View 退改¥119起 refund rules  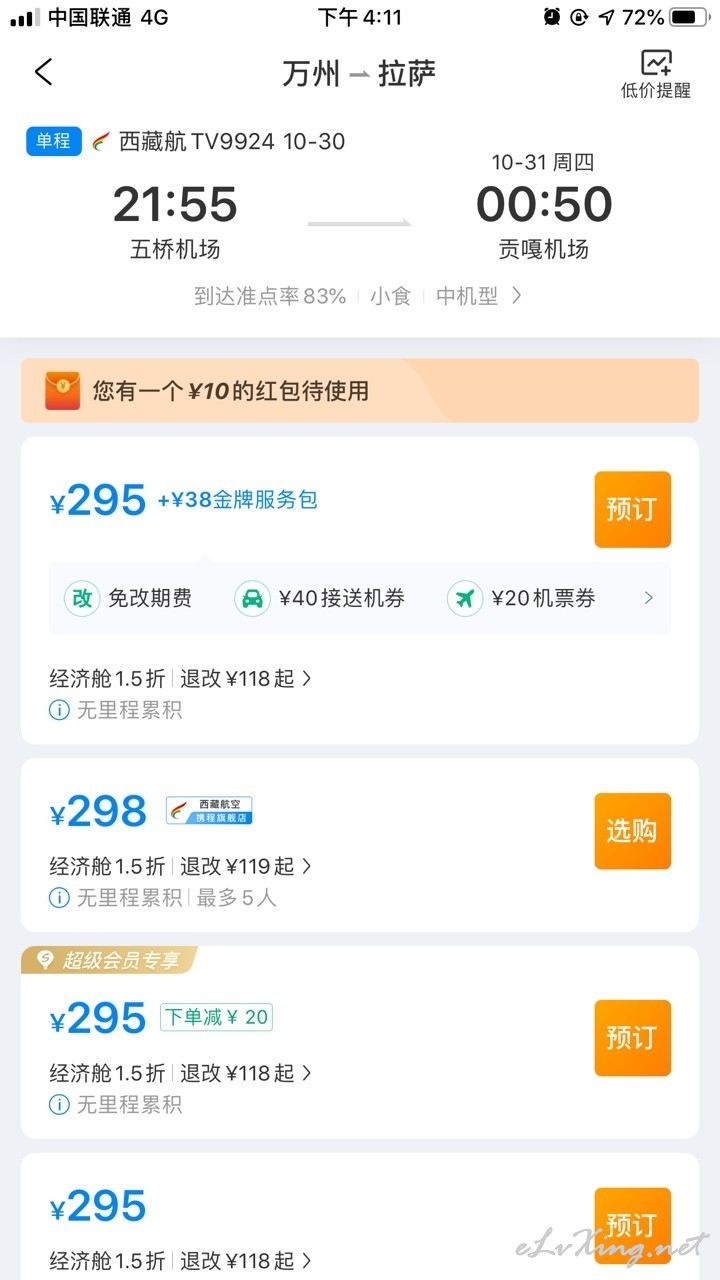coord(246,866)
